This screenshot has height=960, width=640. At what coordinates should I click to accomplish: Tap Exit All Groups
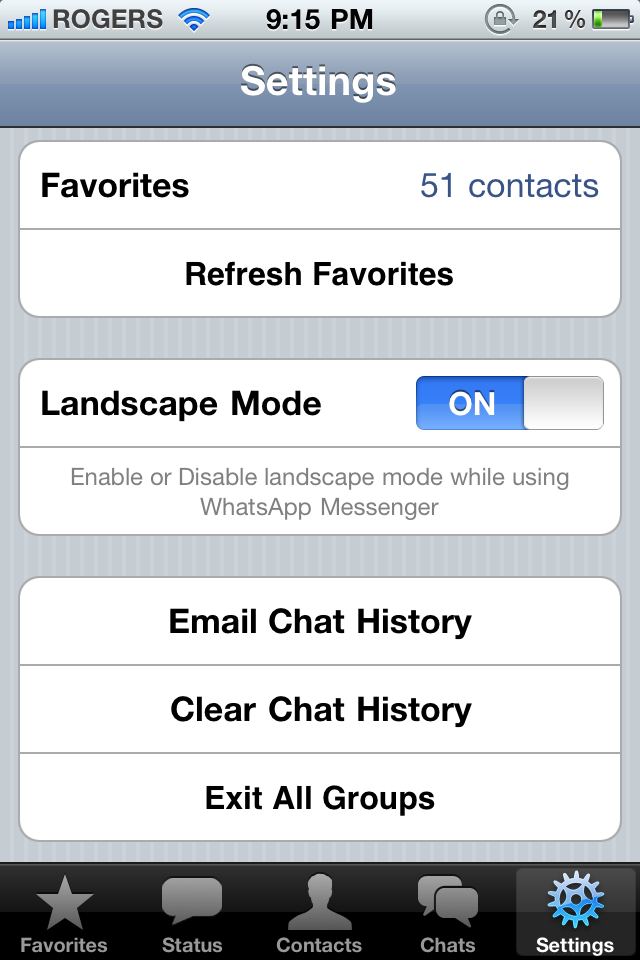(320, 798)
